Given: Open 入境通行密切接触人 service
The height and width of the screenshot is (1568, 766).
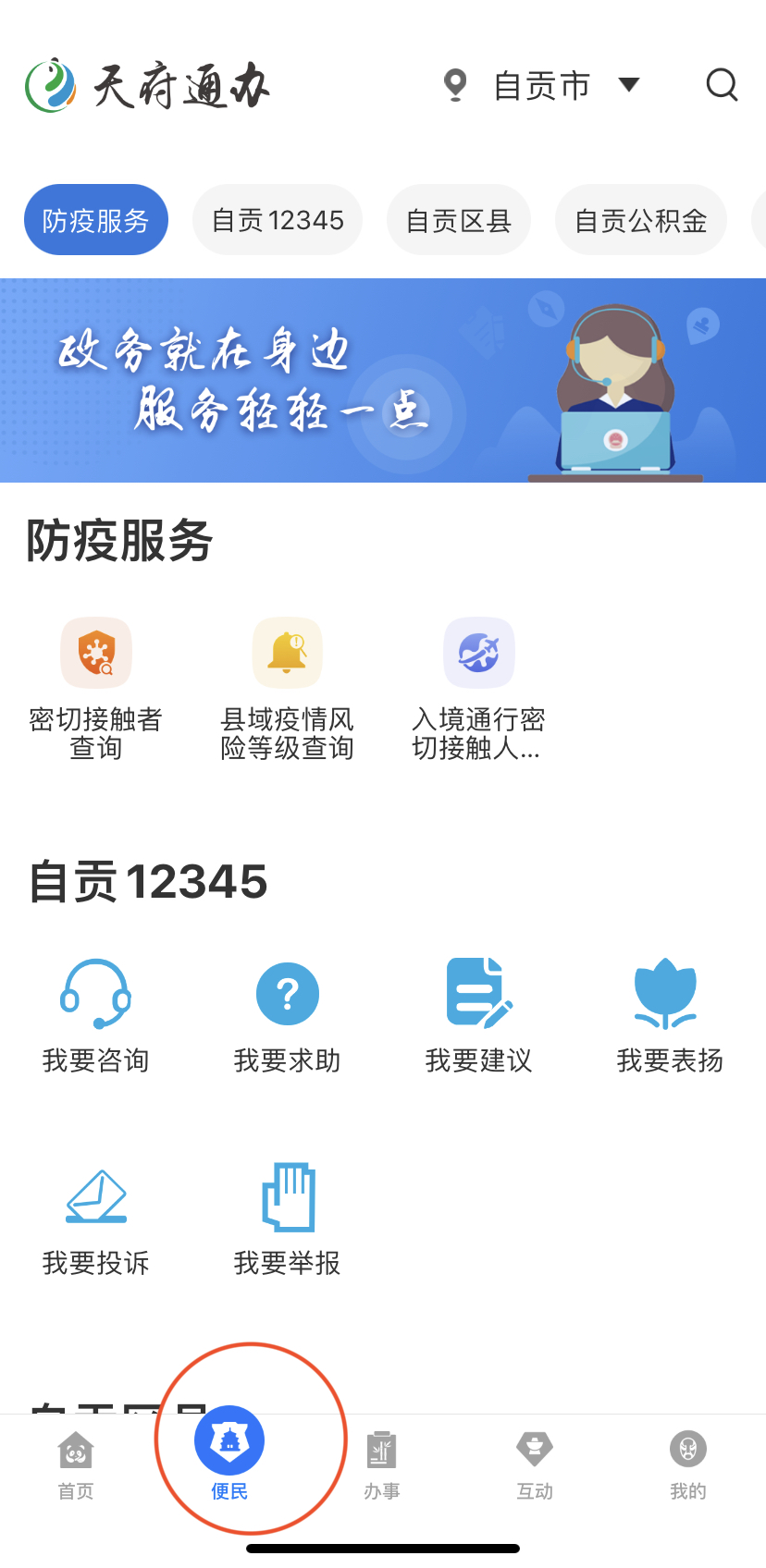Looking at the screenshot, I should 478,689.
